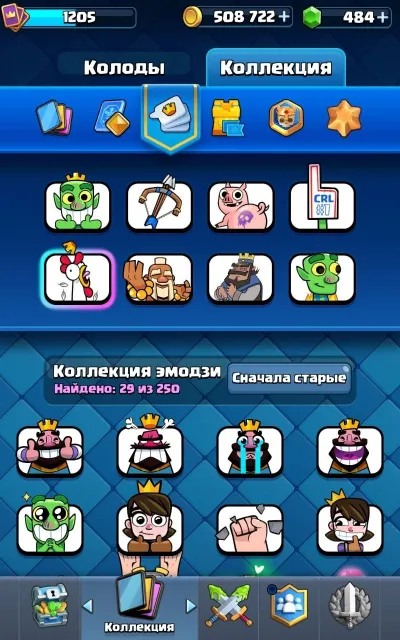Tap the right arrow beside Коллекция

pyautogui.click(x=191, y=606)
